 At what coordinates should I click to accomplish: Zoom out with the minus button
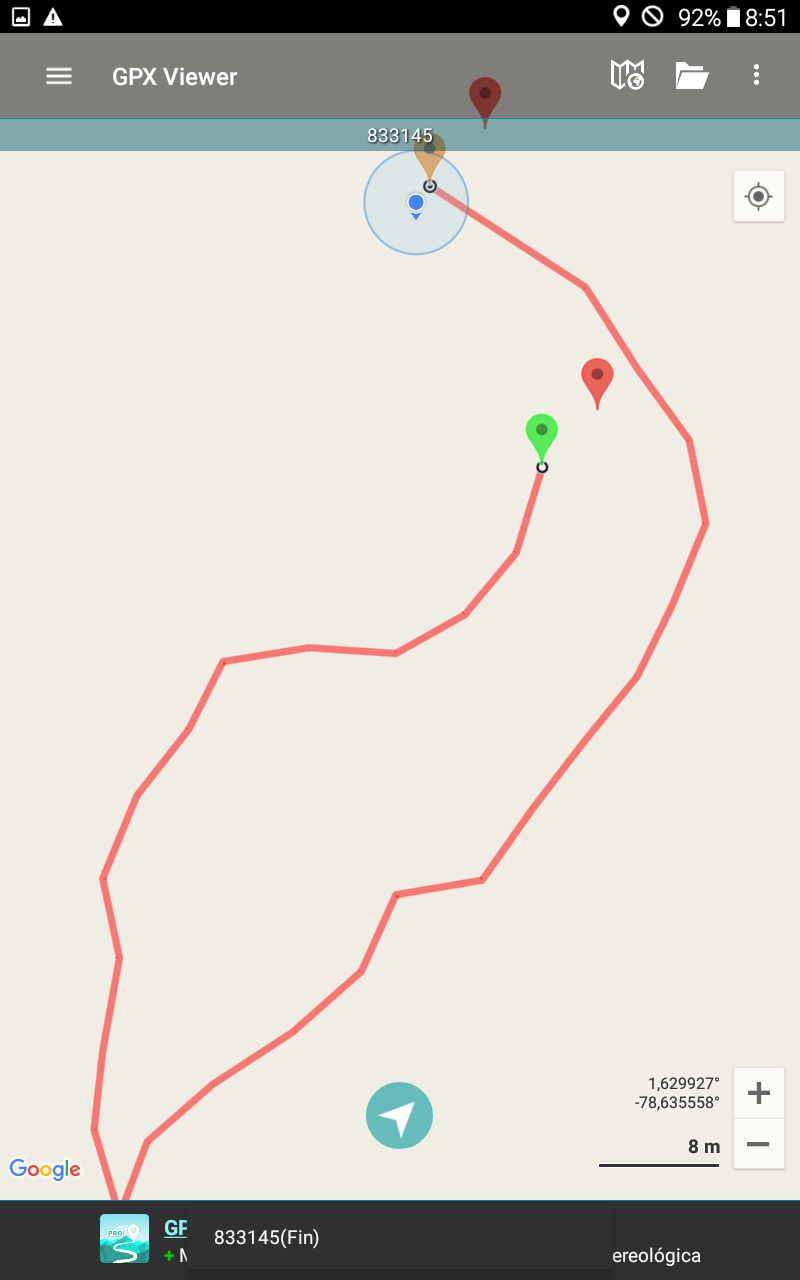tap(758, 1144)
